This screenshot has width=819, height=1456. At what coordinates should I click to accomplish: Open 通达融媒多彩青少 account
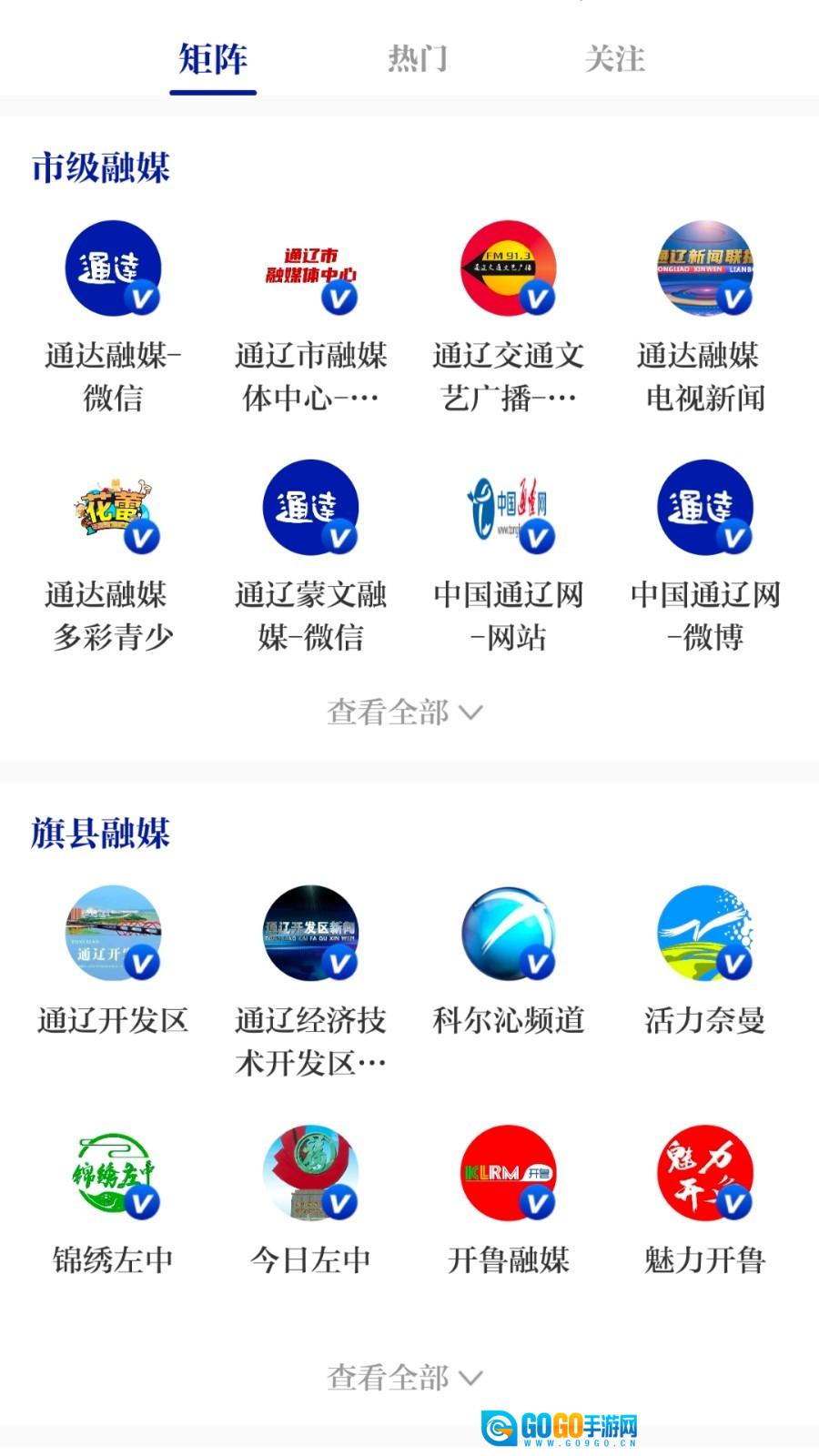[113, 509]
